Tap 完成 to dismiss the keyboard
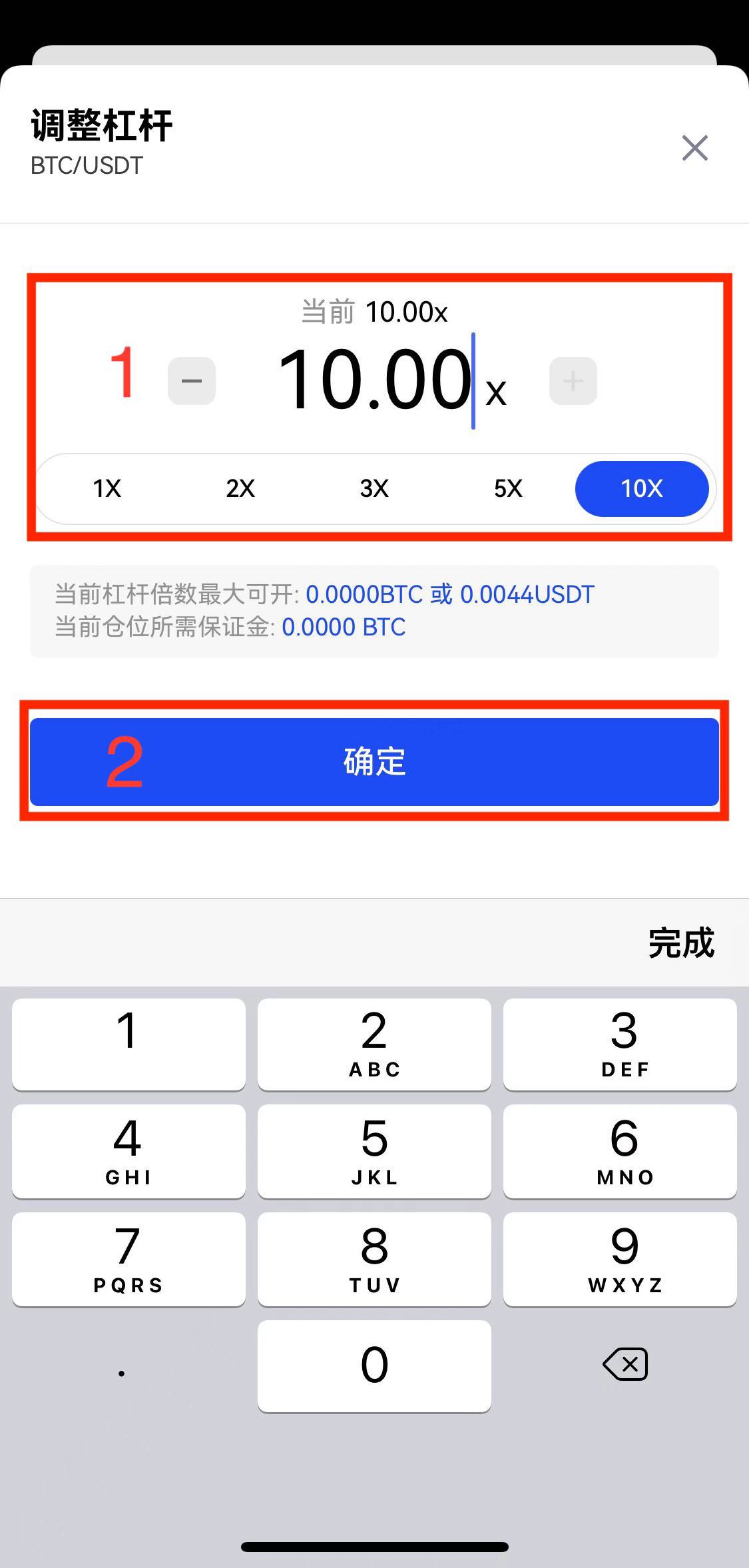 [680, 943]
